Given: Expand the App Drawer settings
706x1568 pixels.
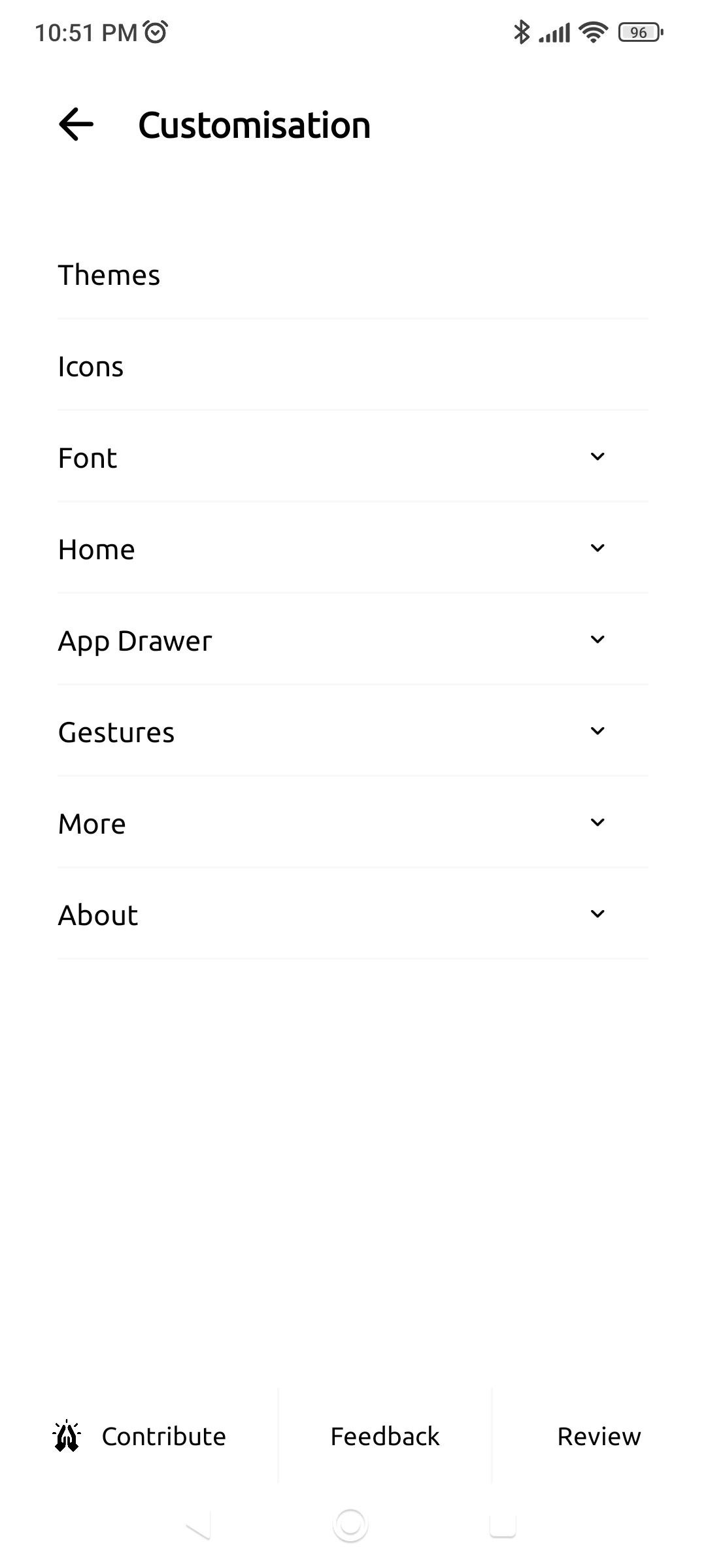Looking at the screenshot, I should coord(353,640).
